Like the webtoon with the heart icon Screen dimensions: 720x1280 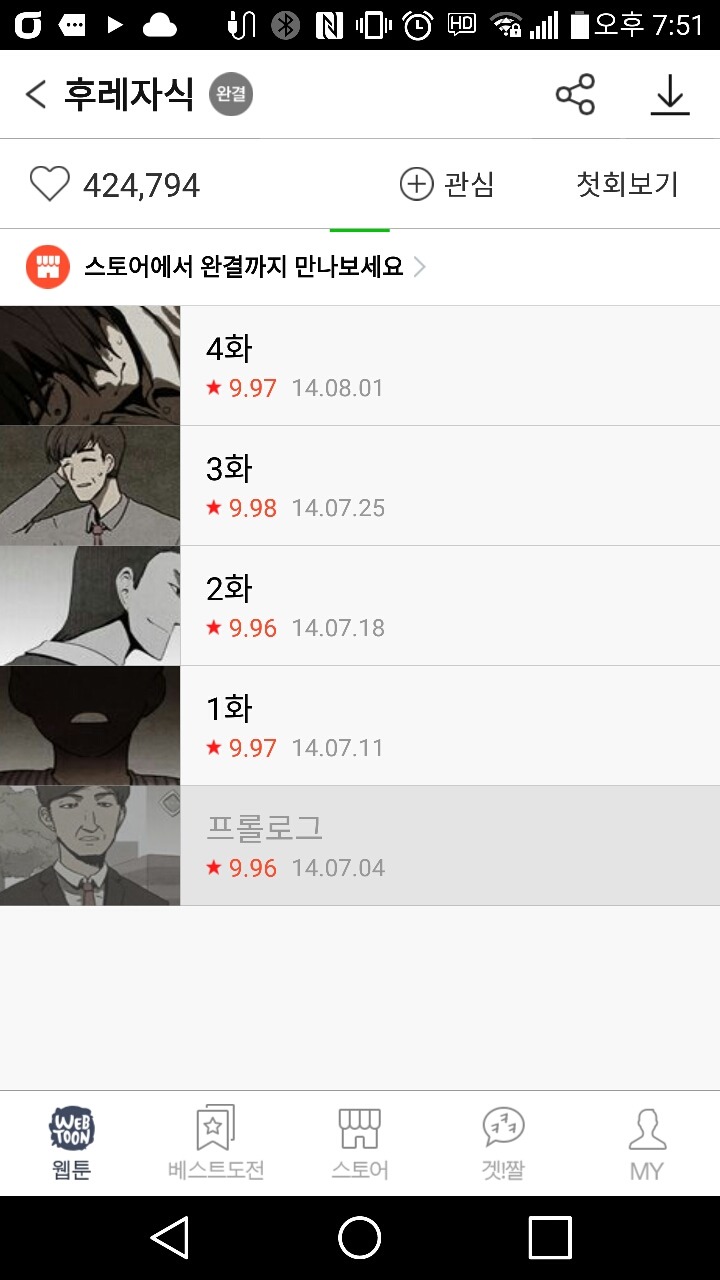click(49, 185)
